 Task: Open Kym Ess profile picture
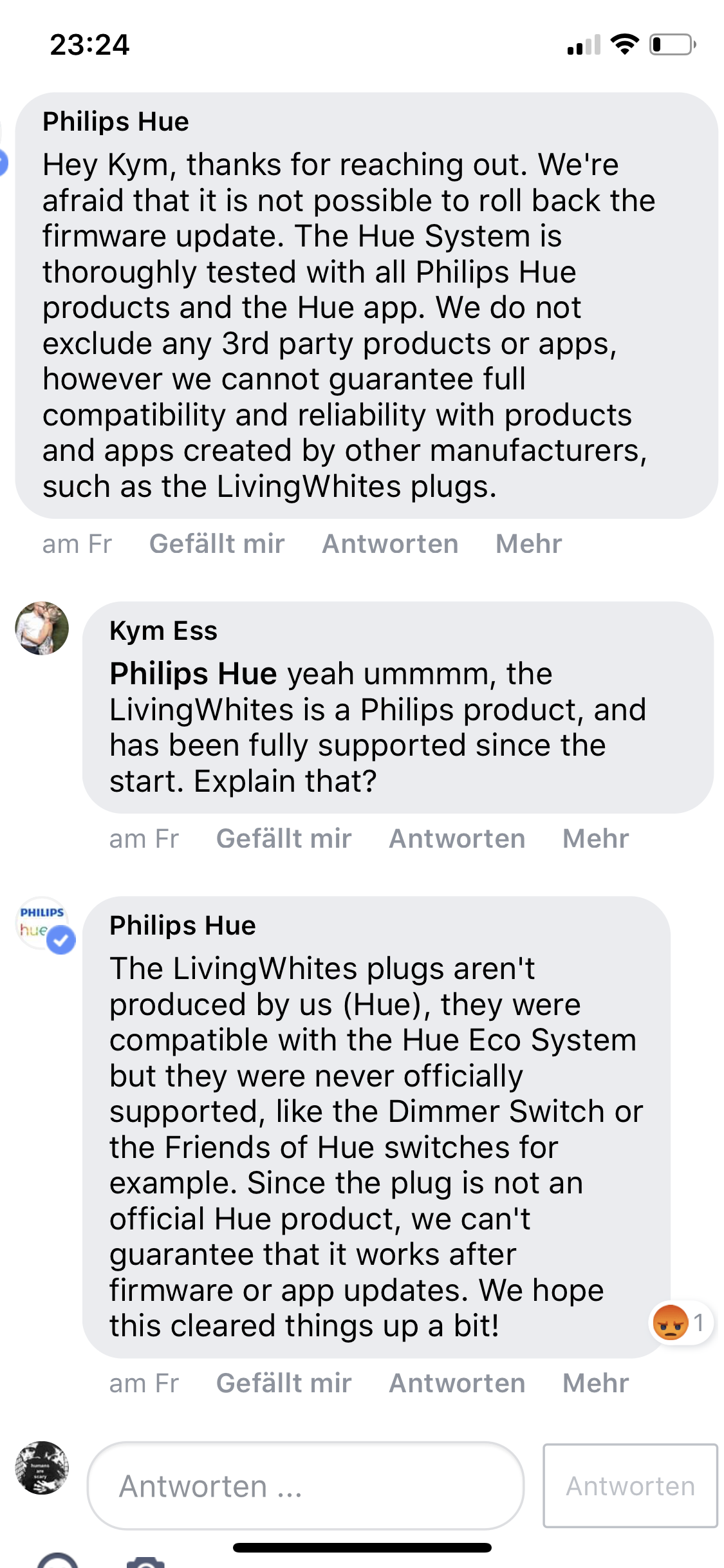(42, 628)
